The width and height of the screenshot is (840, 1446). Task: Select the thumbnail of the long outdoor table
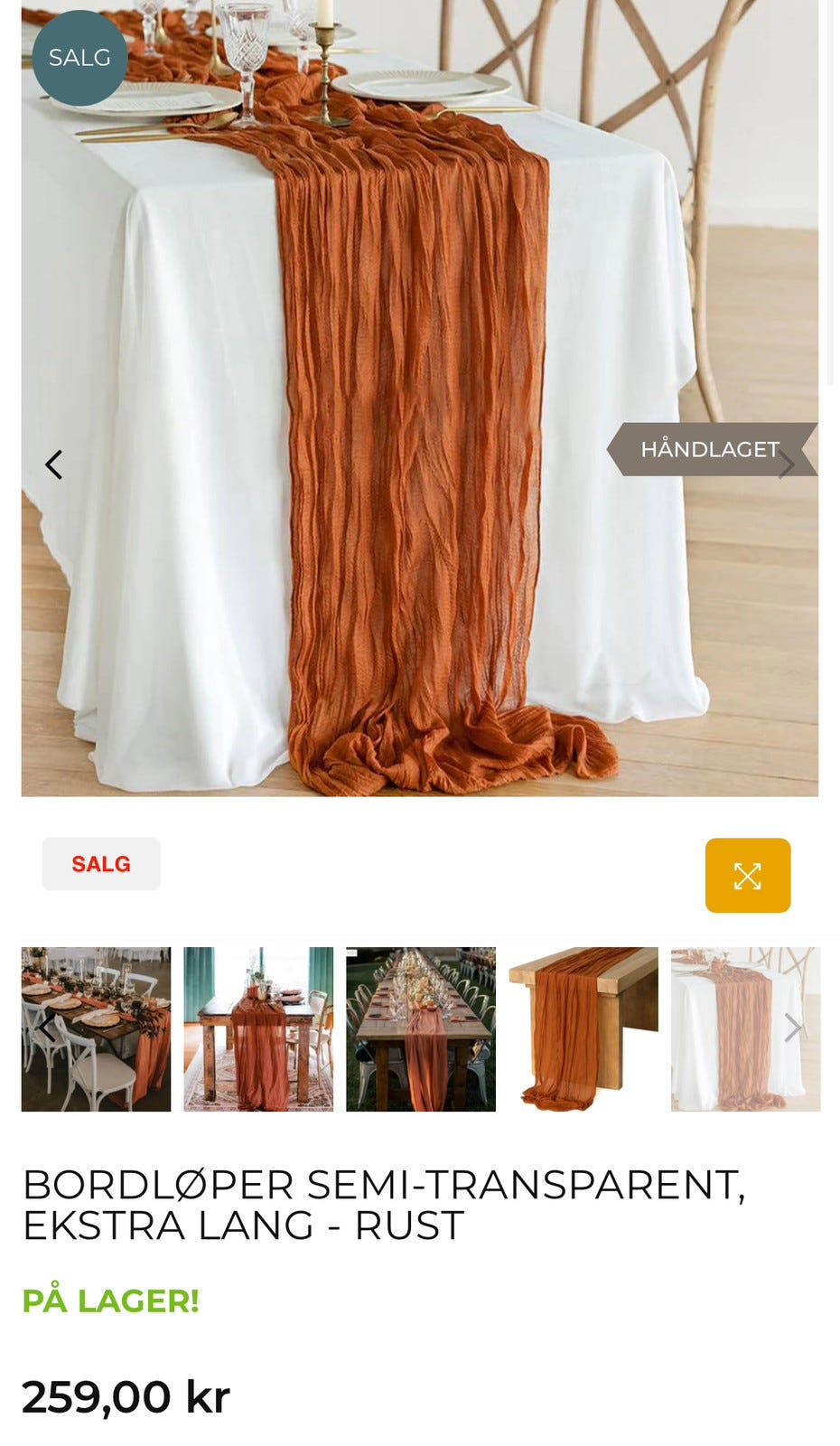point(421,1028)
